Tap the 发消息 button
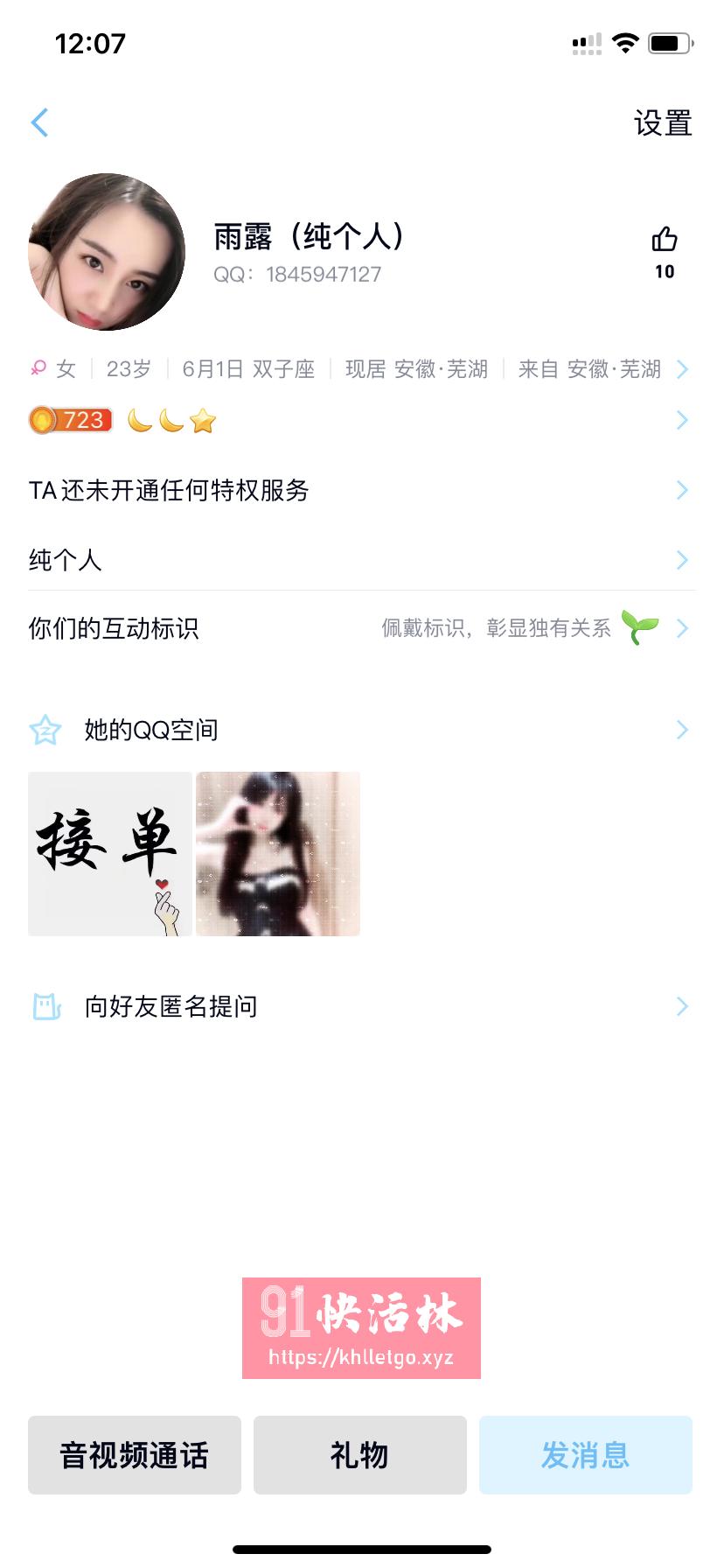724x1568 pixels. point(585,1454)
